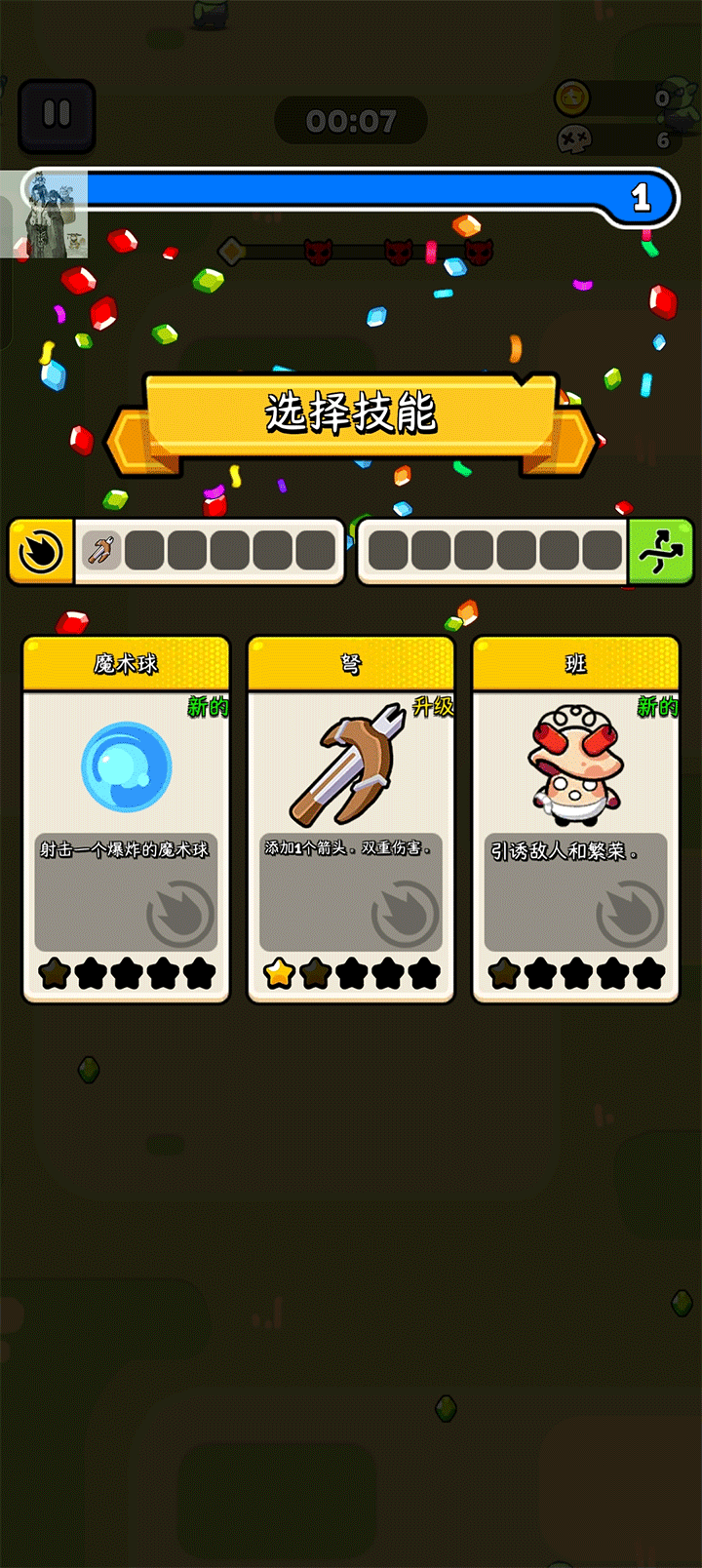Select the blue magic ball icon on 魔术球 card
This screenshot has height=1568, width=702.
(125, 765)
